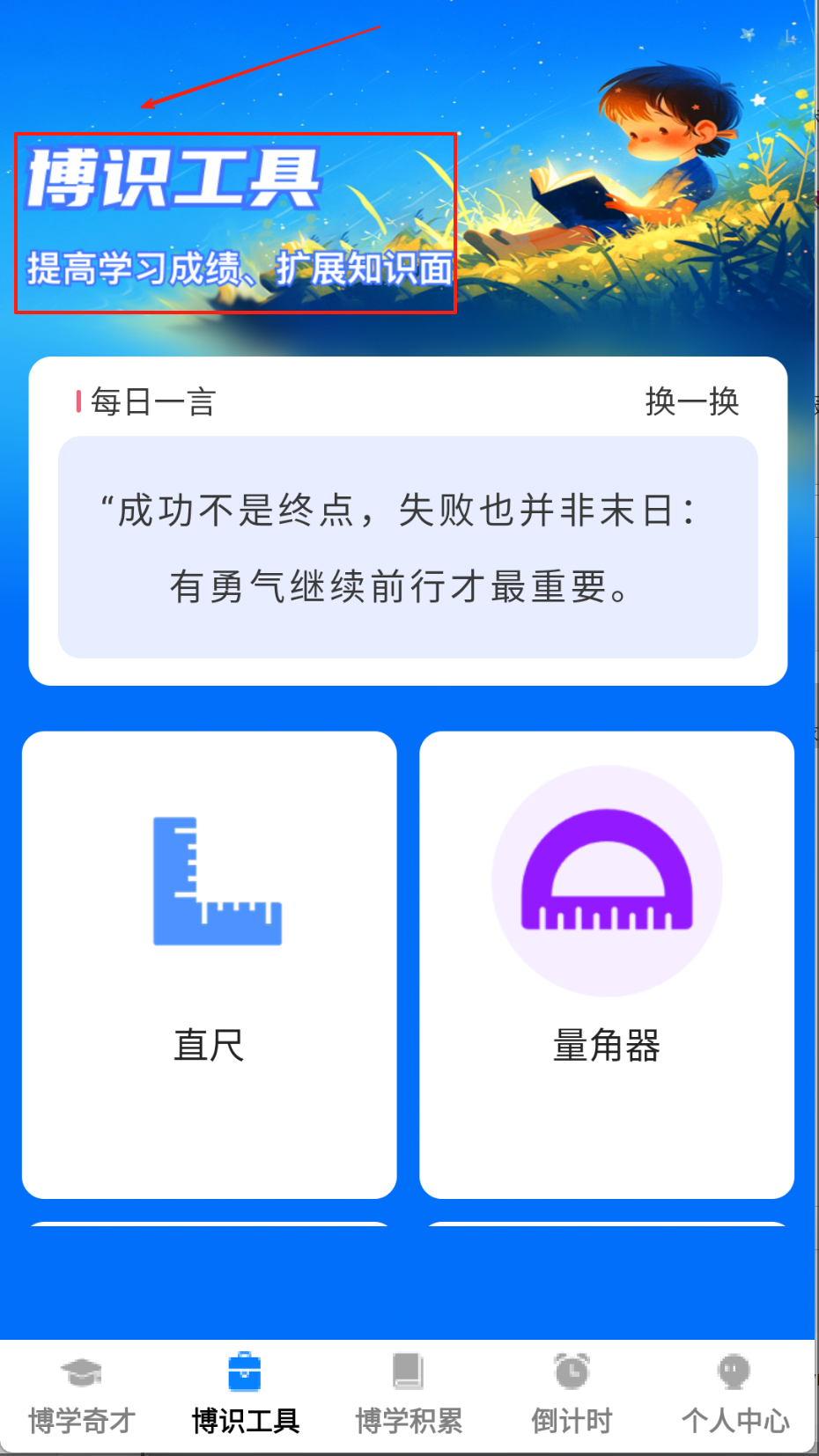Open the 倒计时 countdown tab

[x=572, y=1397]
